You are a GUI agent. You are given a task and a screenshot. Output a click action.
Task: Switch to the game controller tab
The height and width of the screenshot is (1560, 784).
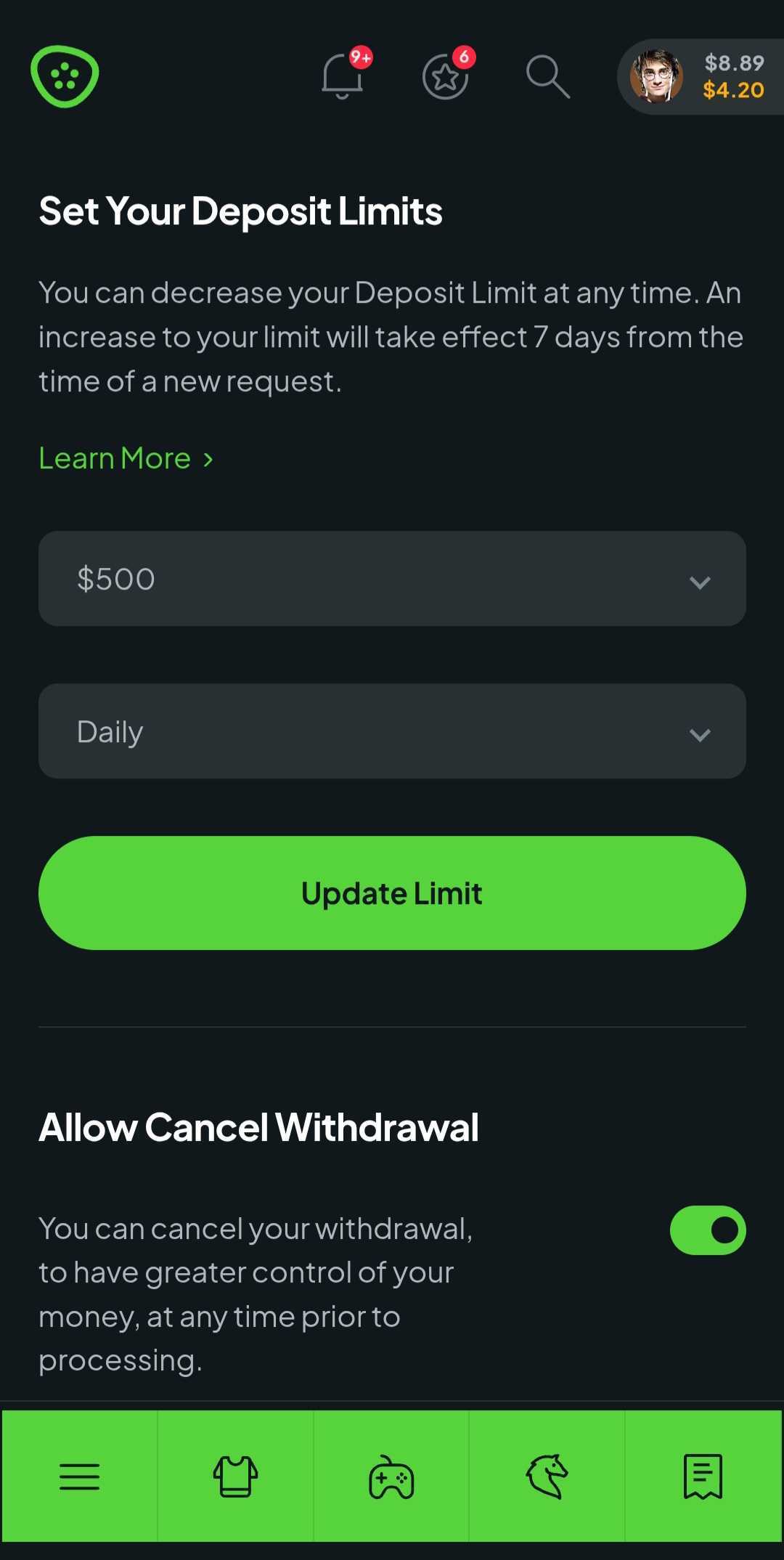(x=391, y=1476)
